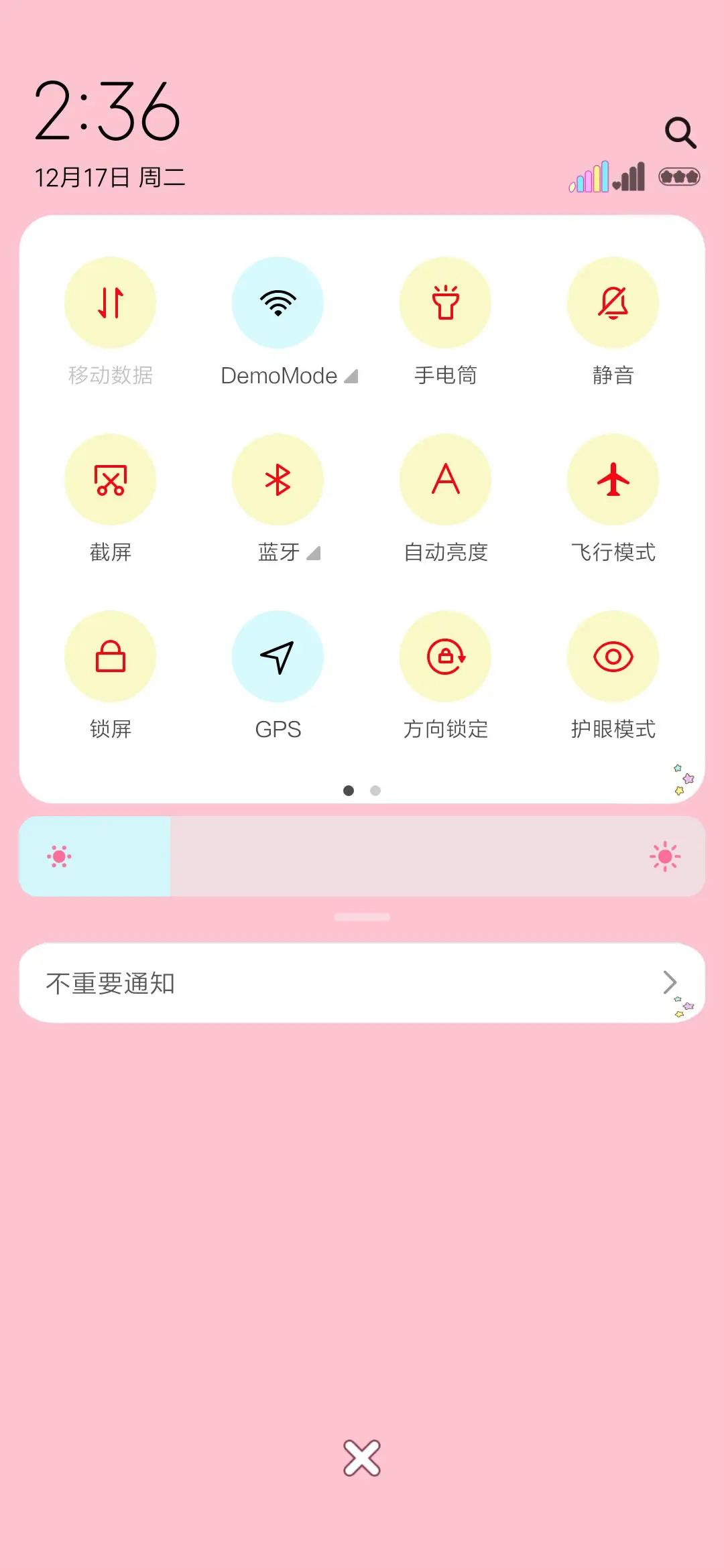
Task: Toggle automatic brightness (自动亮度)
Action: point(445,480)
